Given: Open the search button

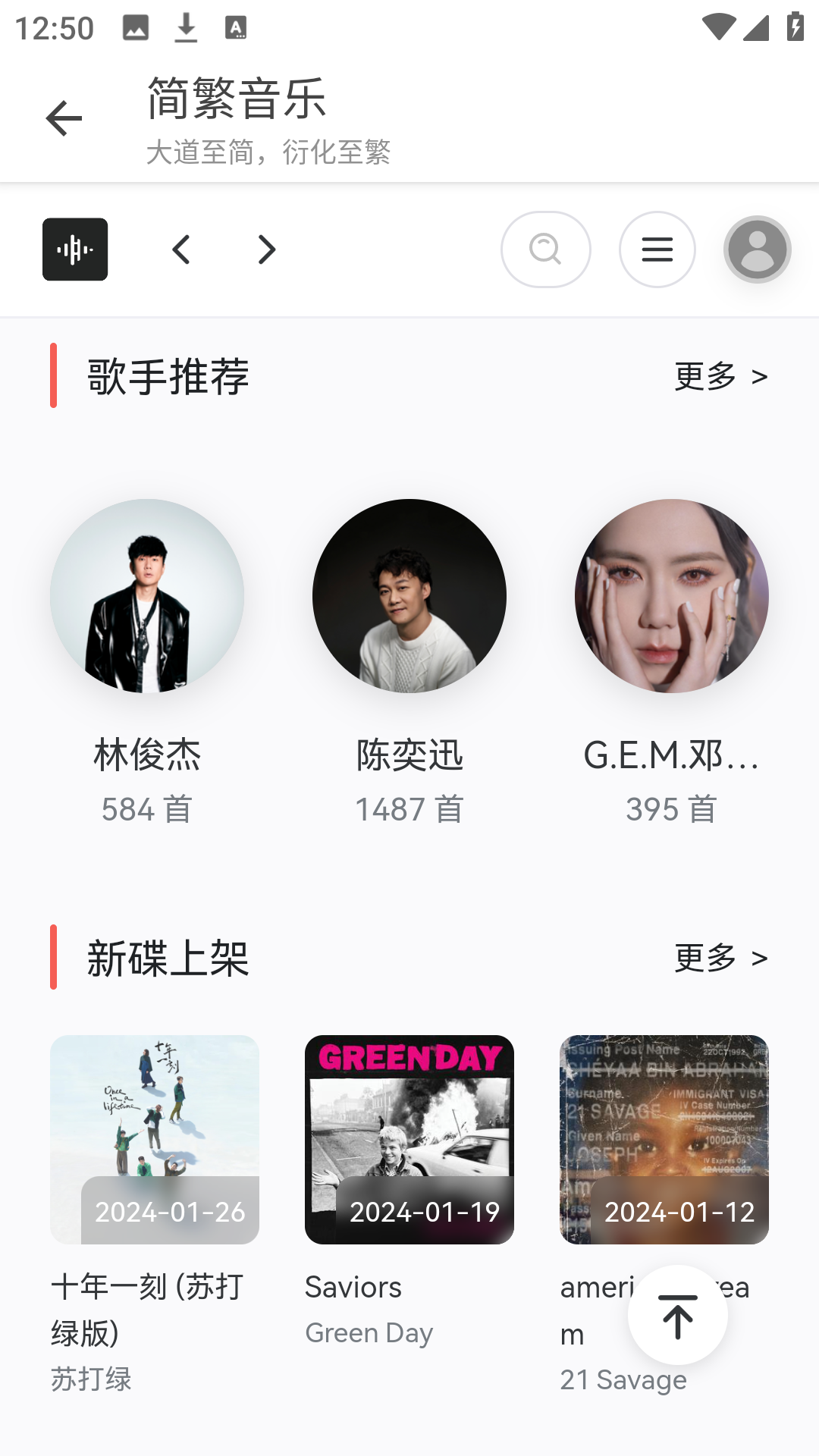Looking at the screenshot, I should (545, 249).
